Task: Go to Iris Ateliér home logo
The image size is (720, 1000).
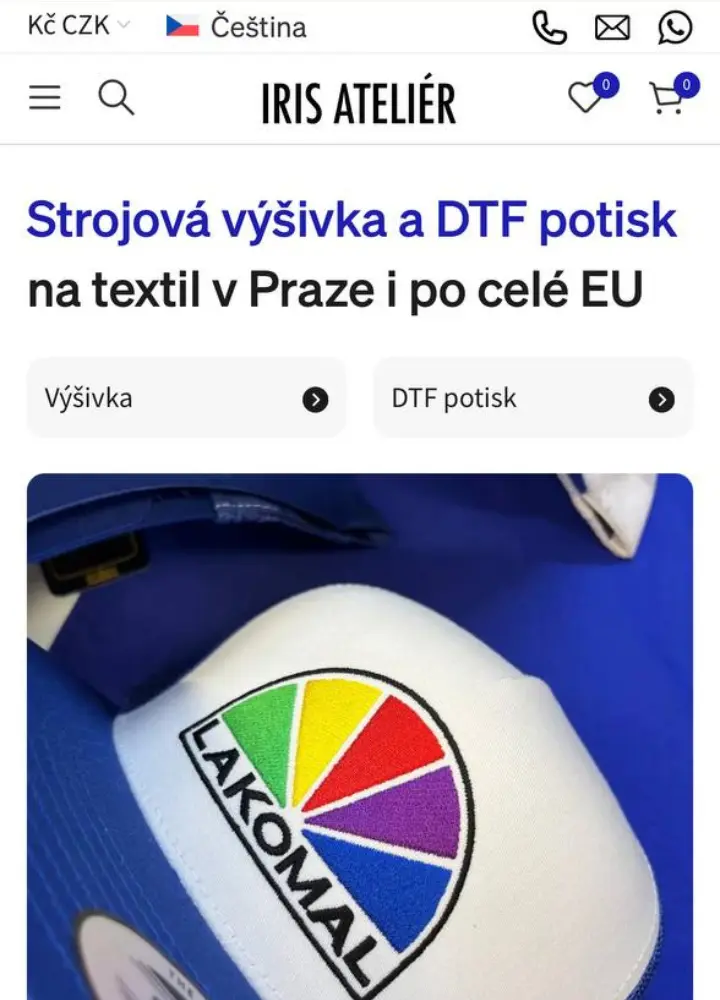Action: tap(358, 103)
